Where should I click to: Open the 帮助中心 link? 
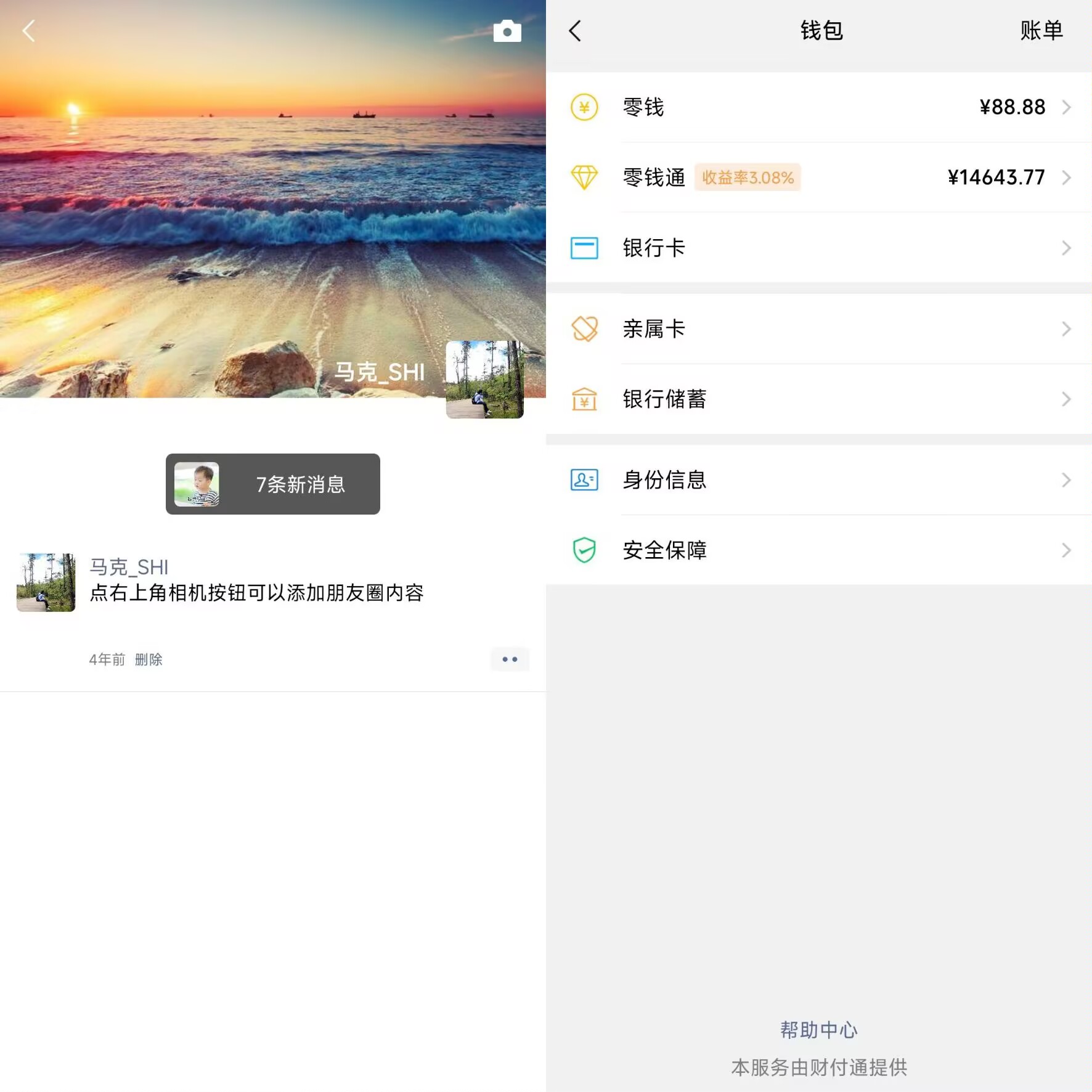point(818,1030)
